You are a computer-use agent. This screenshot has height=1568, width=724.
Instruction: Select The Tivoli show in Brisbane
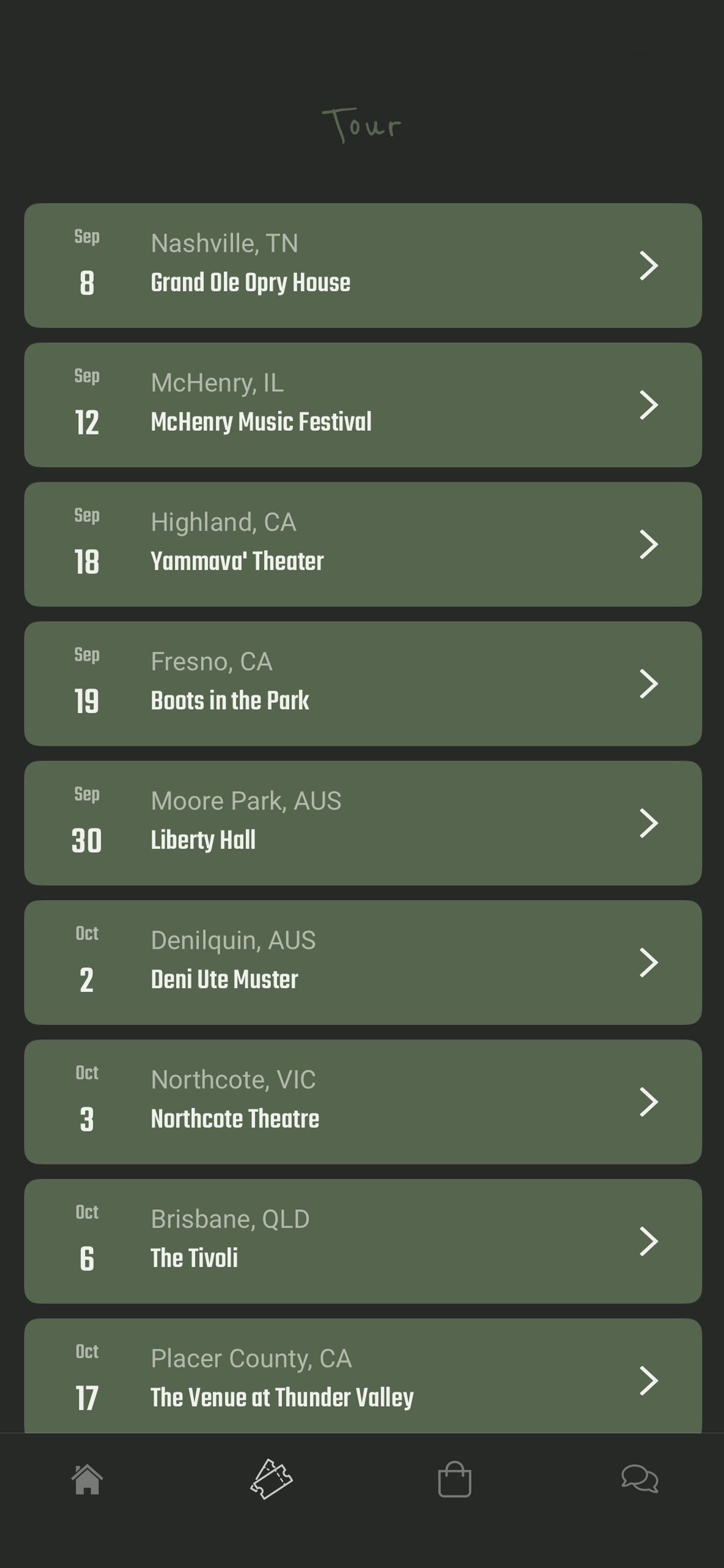[x=363, y=1241]
